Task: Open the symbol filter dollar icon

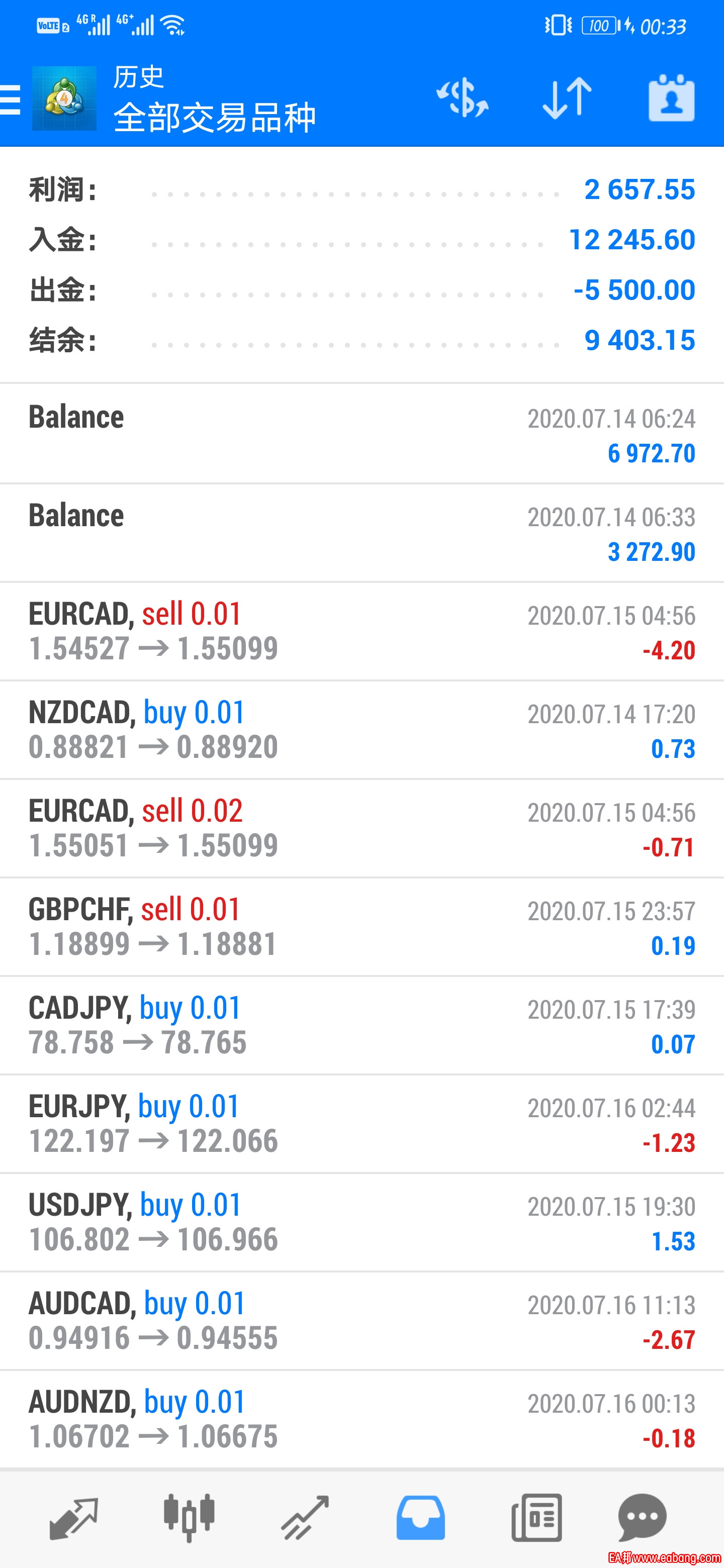Action: [463, 97]
